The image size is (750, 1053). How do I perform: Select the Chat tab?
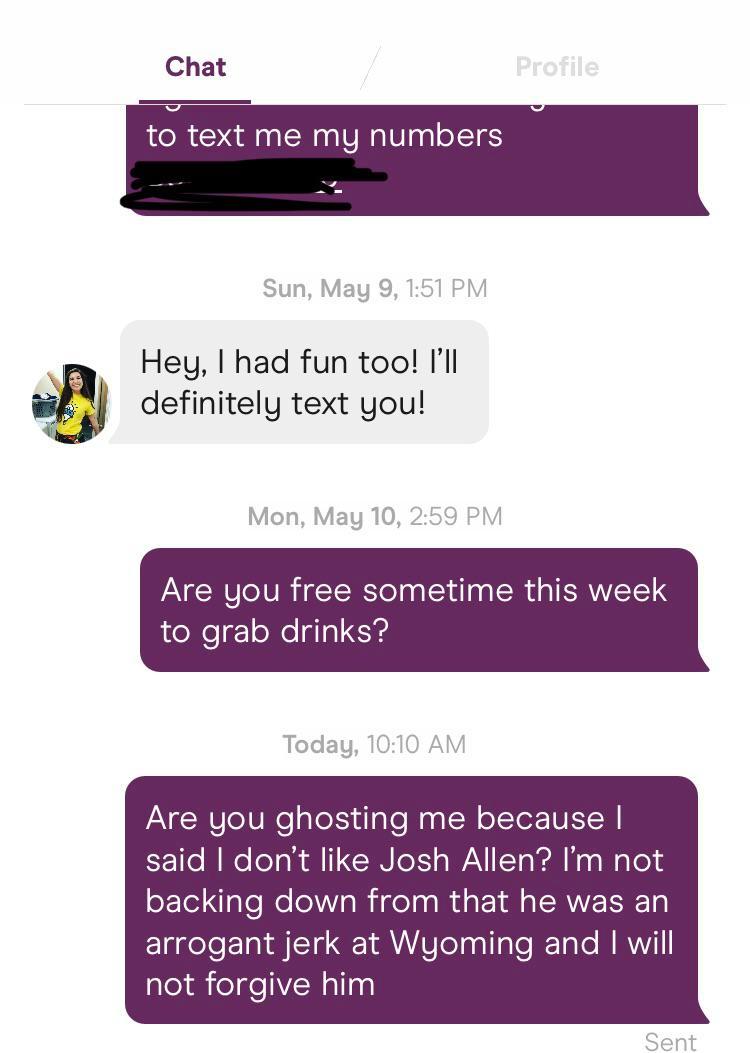[195, 67]
